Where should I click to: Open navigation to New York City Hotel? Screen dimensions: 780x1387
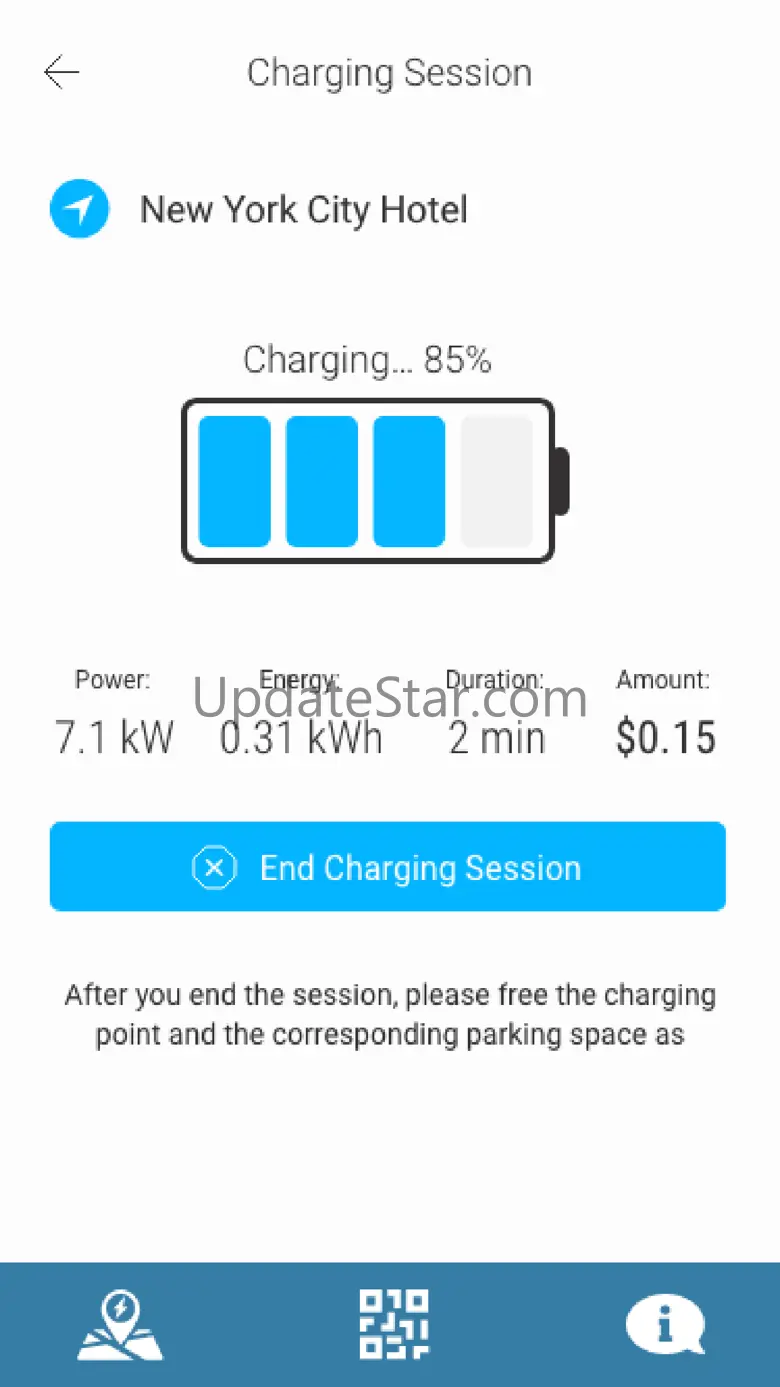pos(80,210)
